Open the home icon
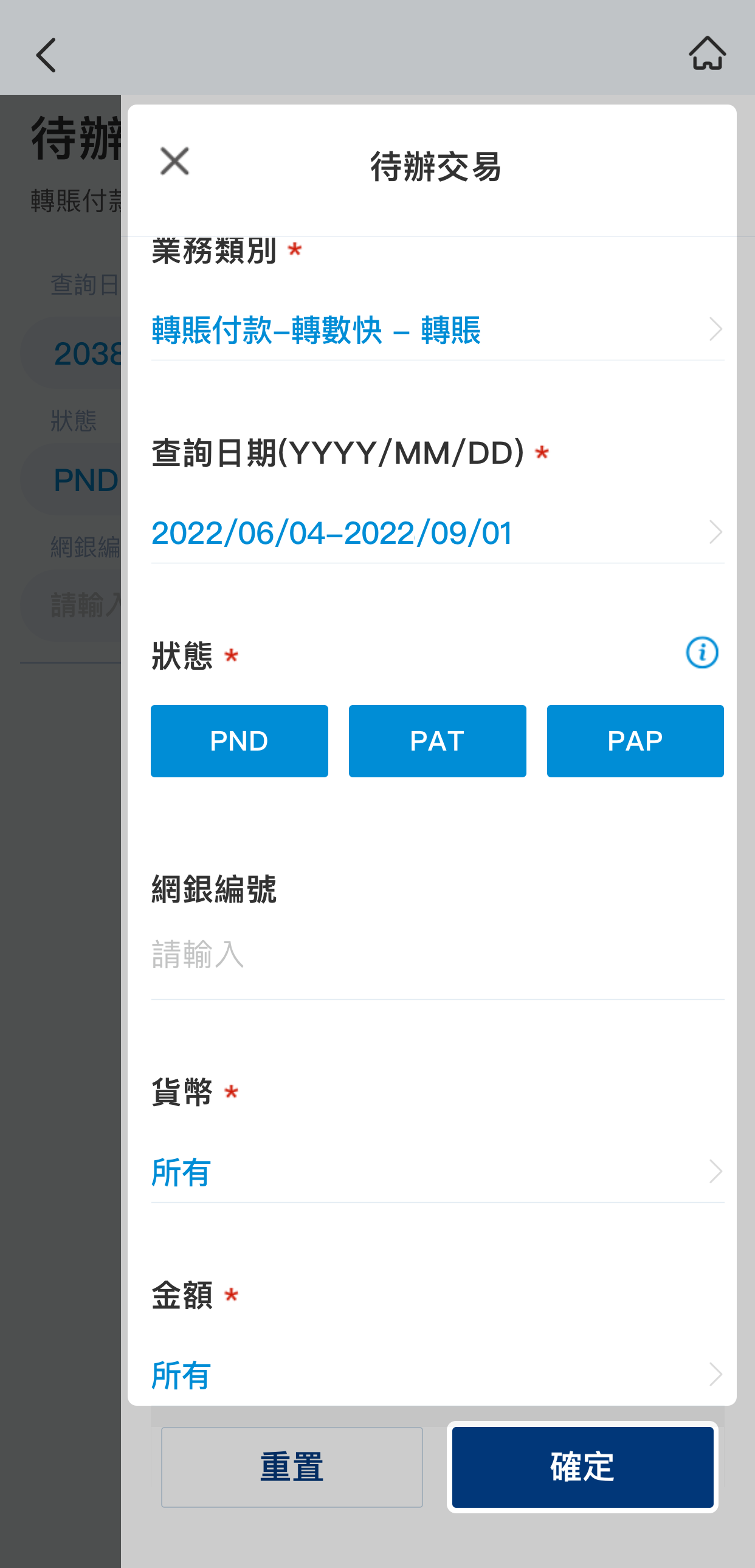 [707, 53]
